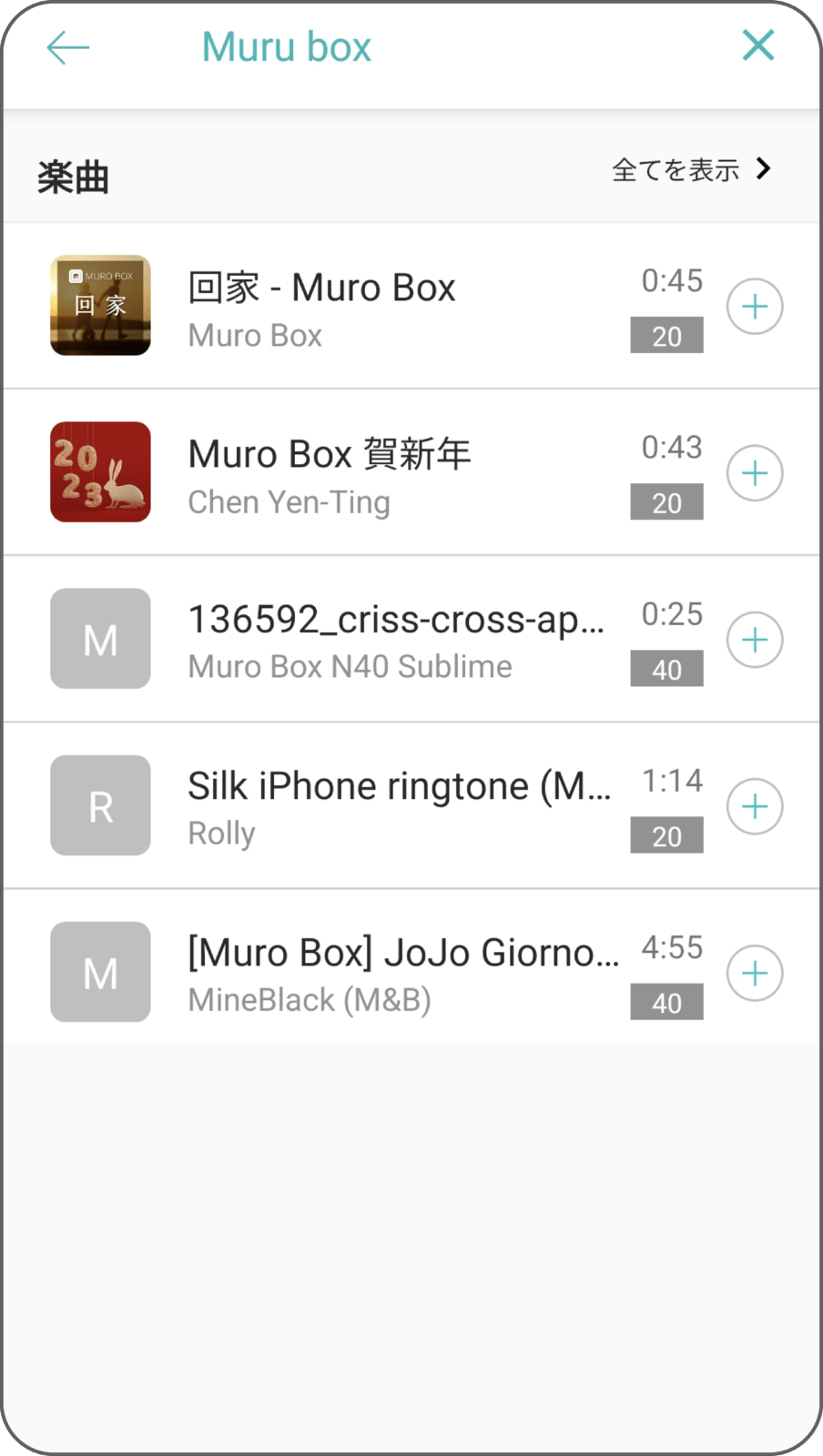Add 回家 - Muro Box with plus icon
This screenshot has height=1456, width=823.
tap(755, 307)
